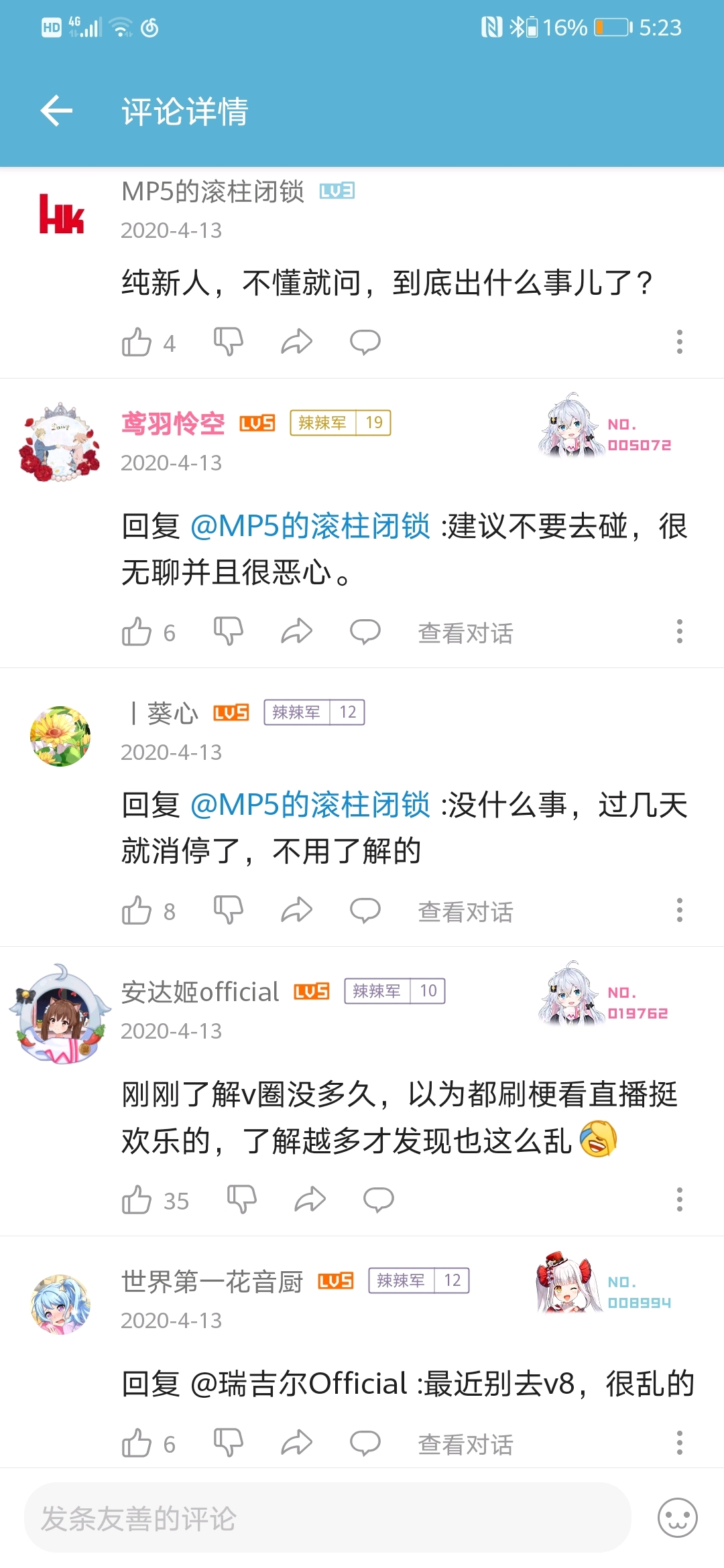
Task: Like MP5的滚柱闭锁's comment
Action: pos(137,342)
